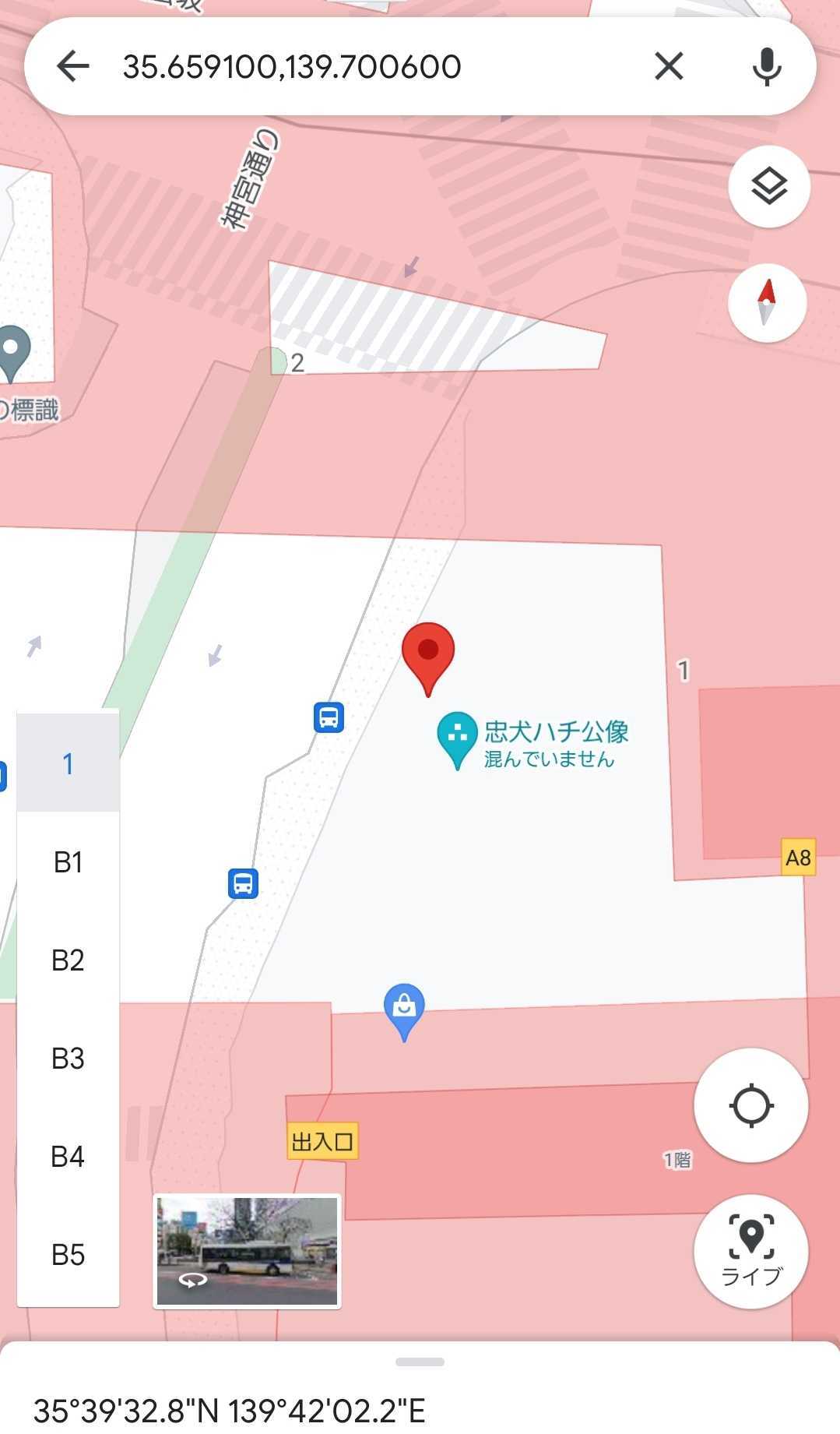The width and height of the screenshot is (840, 1434).
Task: Expand the coordinates info sheet
Action: click(420, 1362)
